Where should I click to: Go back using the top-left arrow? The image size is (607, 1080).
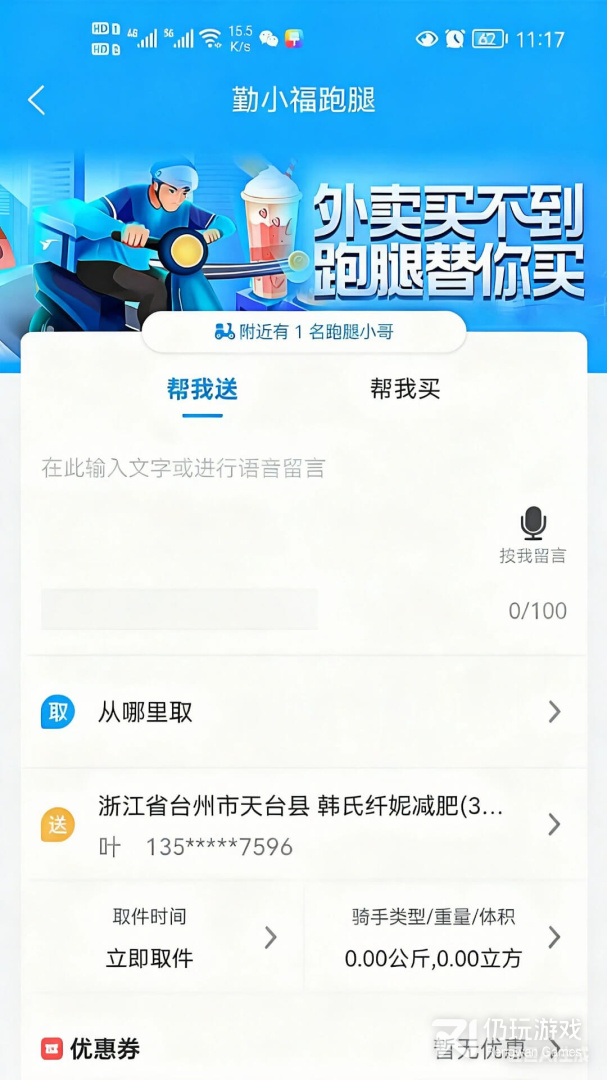point(37,100)
